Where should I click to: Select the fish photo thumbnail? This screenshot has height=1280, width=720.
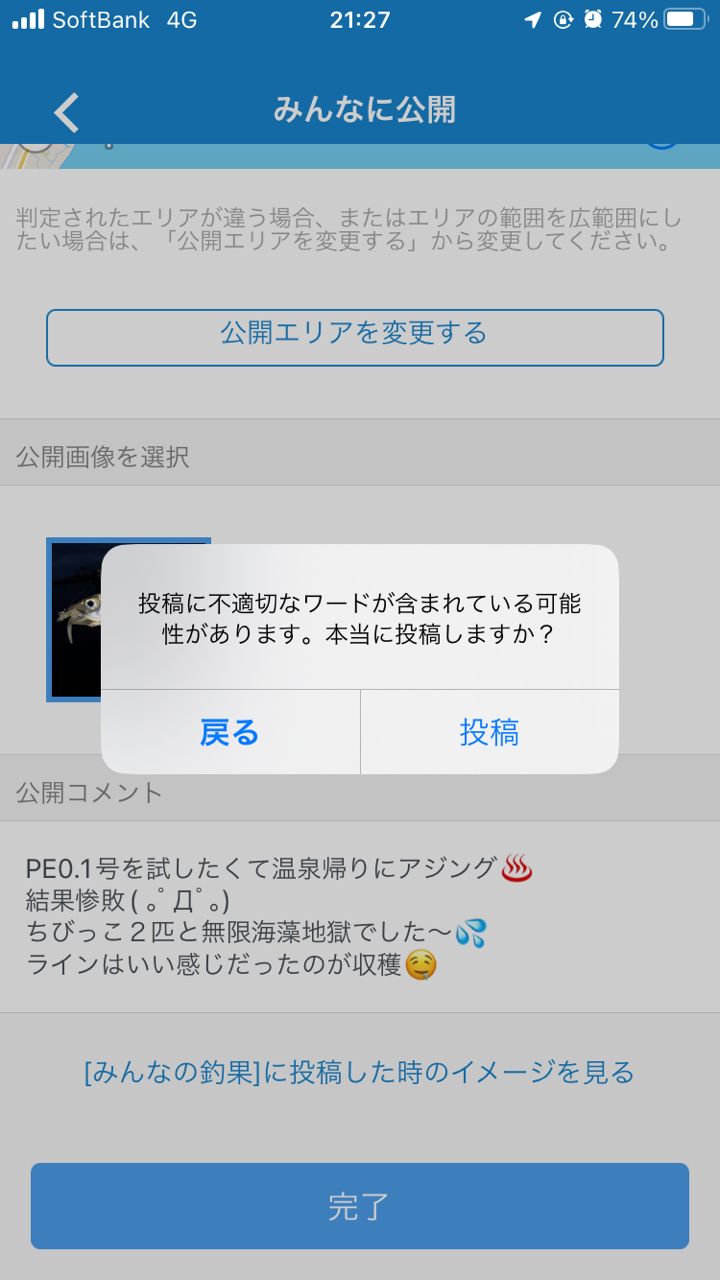[x=75, y=620]
